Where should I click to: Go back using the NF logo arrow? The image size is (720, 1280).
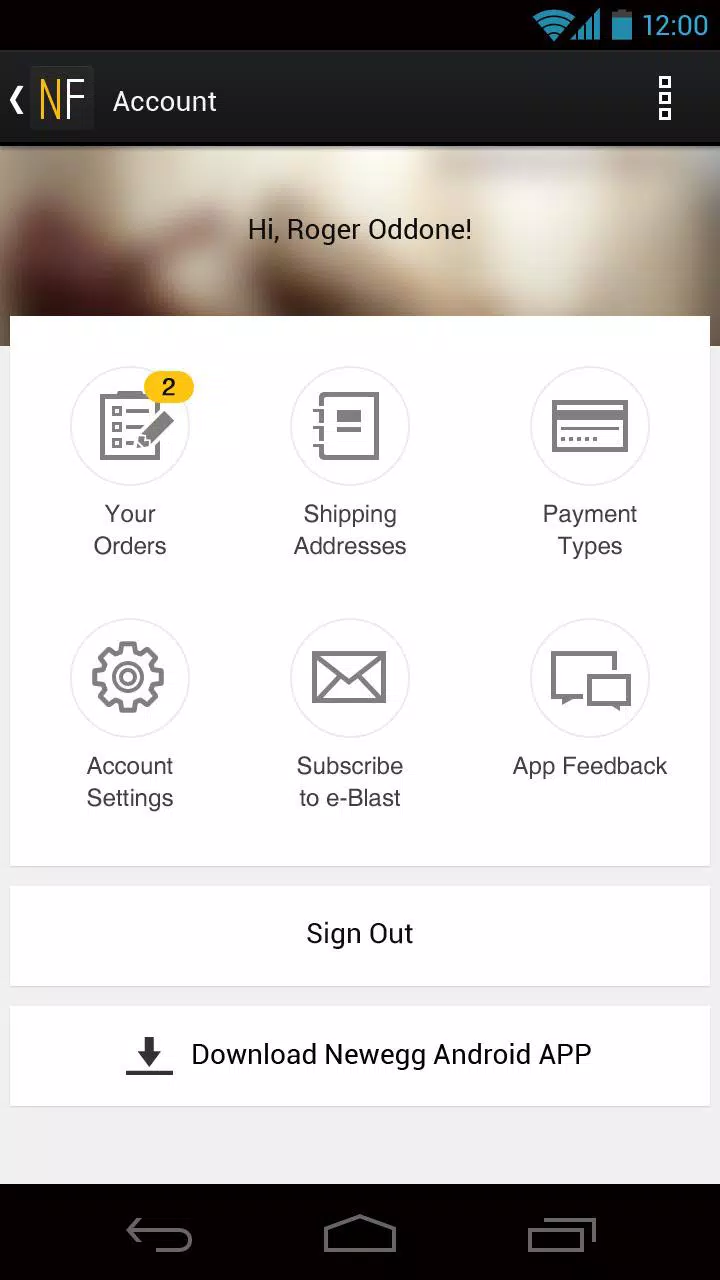point(52,100)
